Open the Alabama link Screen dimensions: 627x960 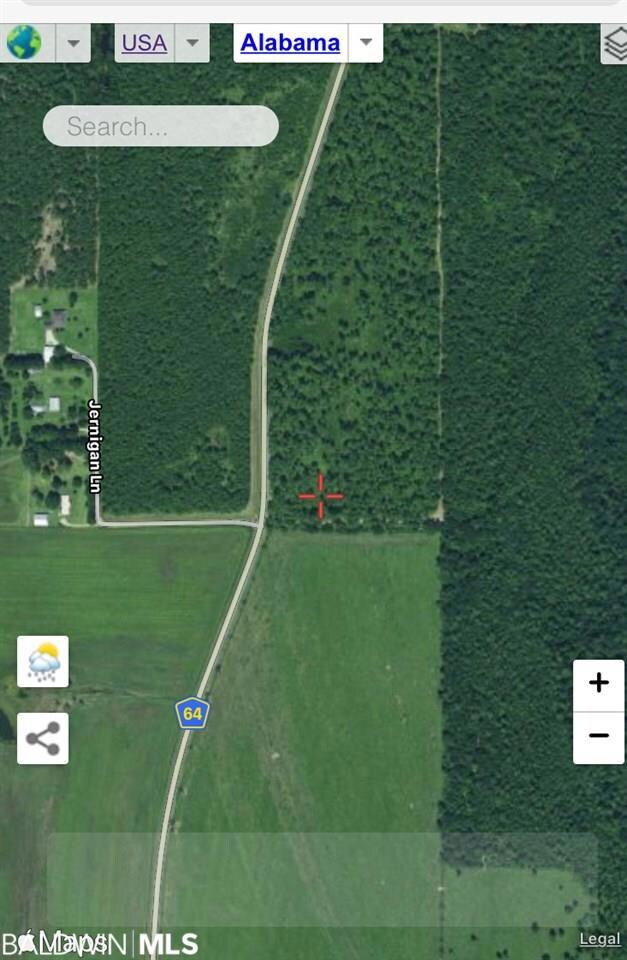(290, 43)
